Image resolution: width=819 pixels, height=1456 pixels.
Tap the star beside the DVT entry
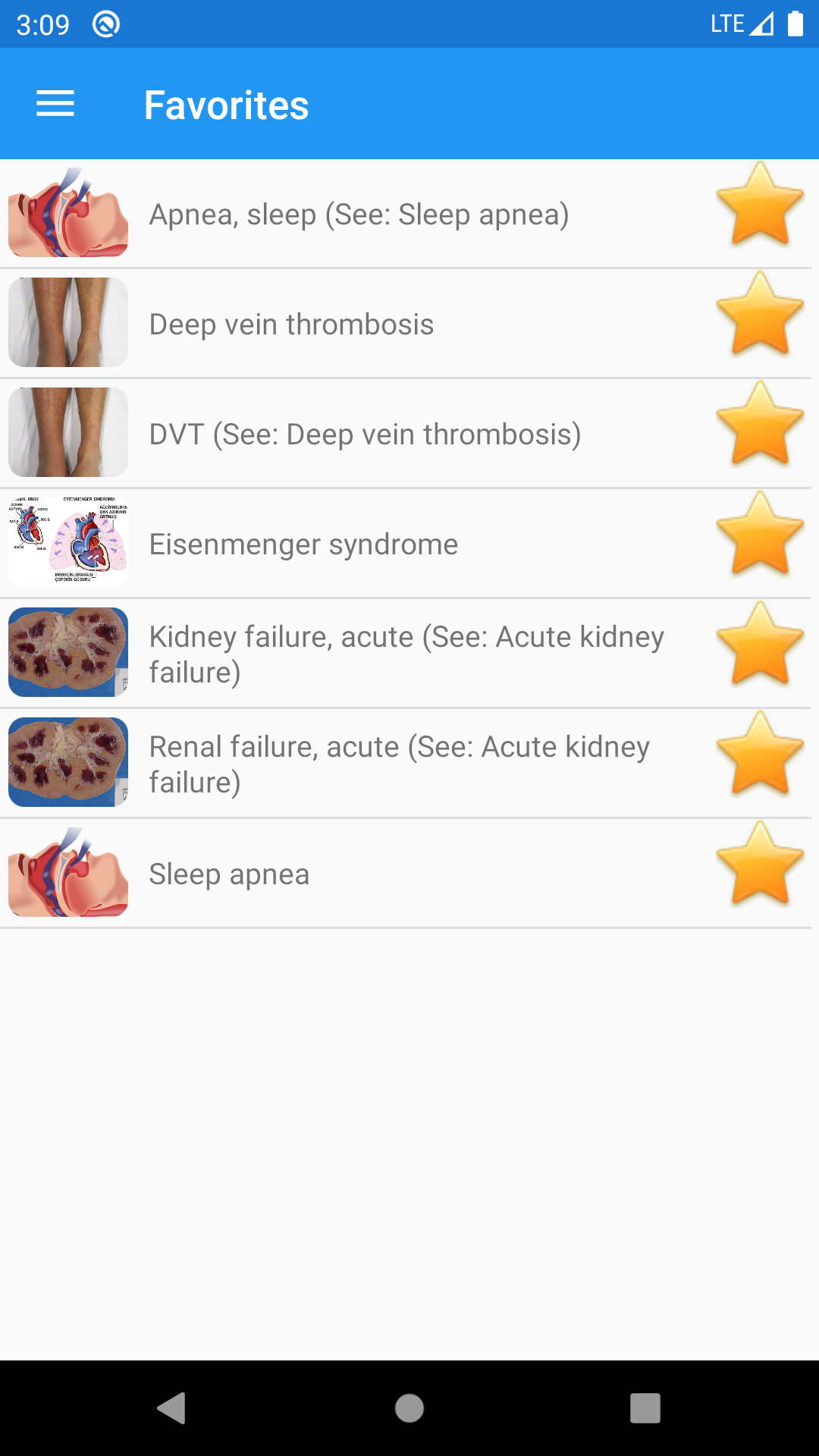click(760, 425)
